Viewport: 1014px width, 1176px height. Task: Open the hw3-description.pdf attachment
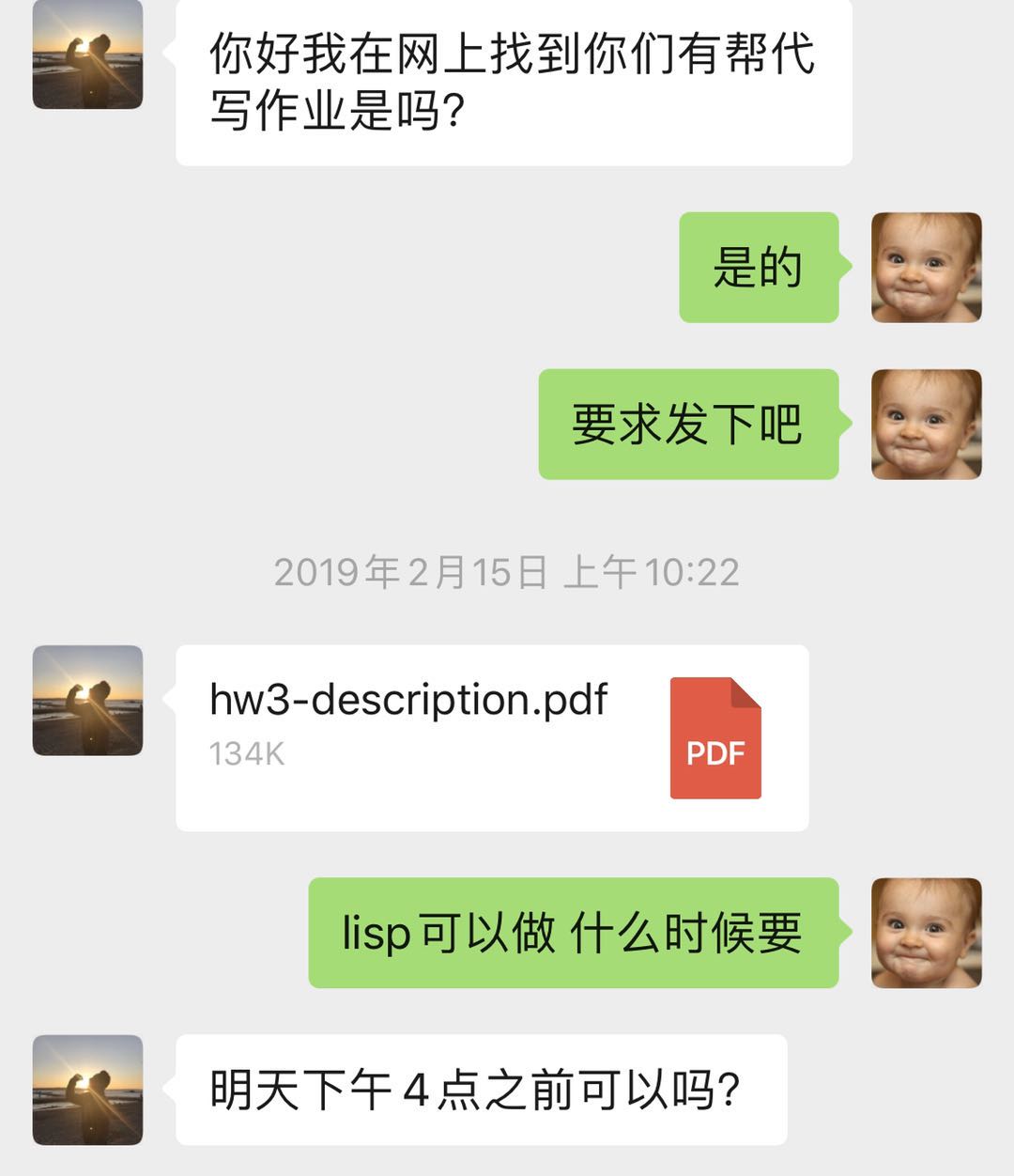[491, 737]
